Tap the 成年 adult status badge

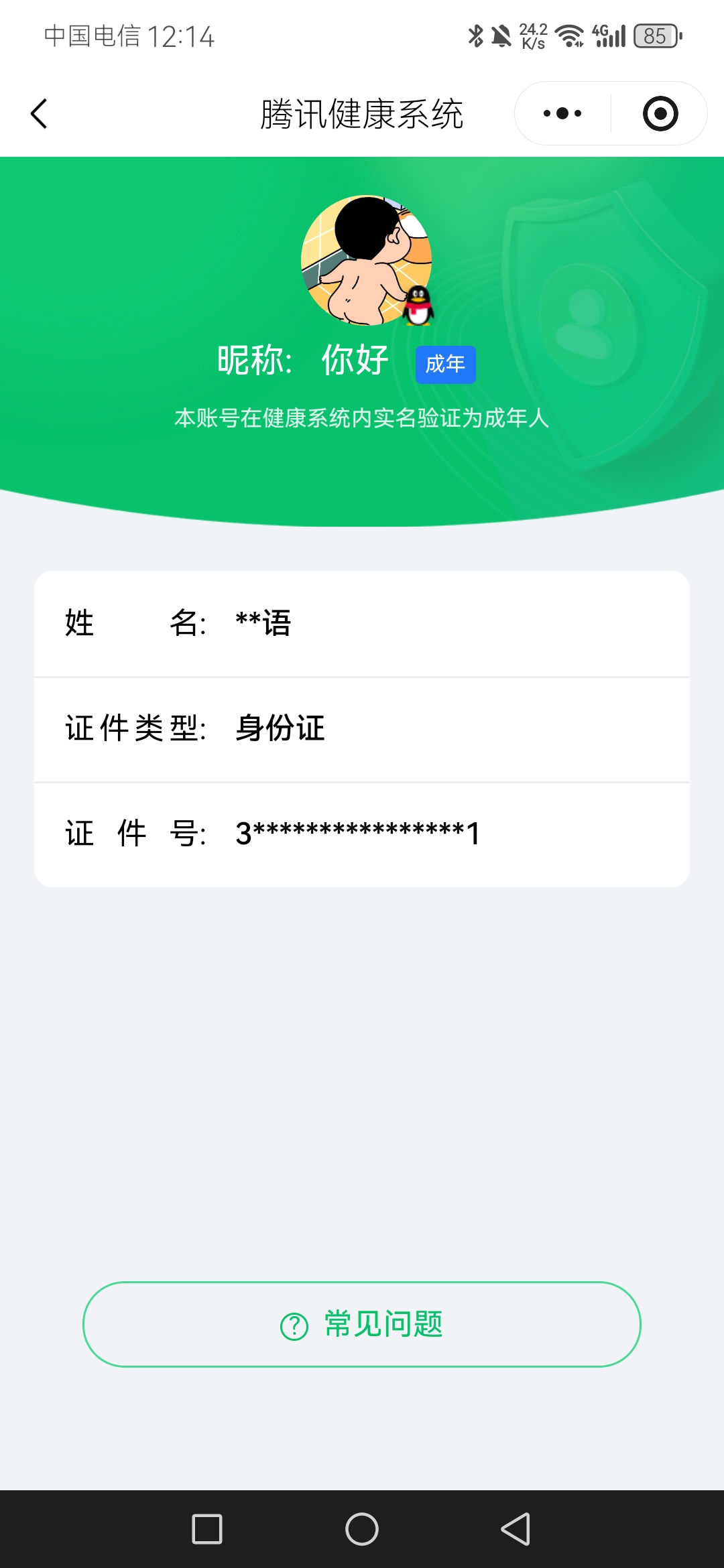[x=445, y=364]
